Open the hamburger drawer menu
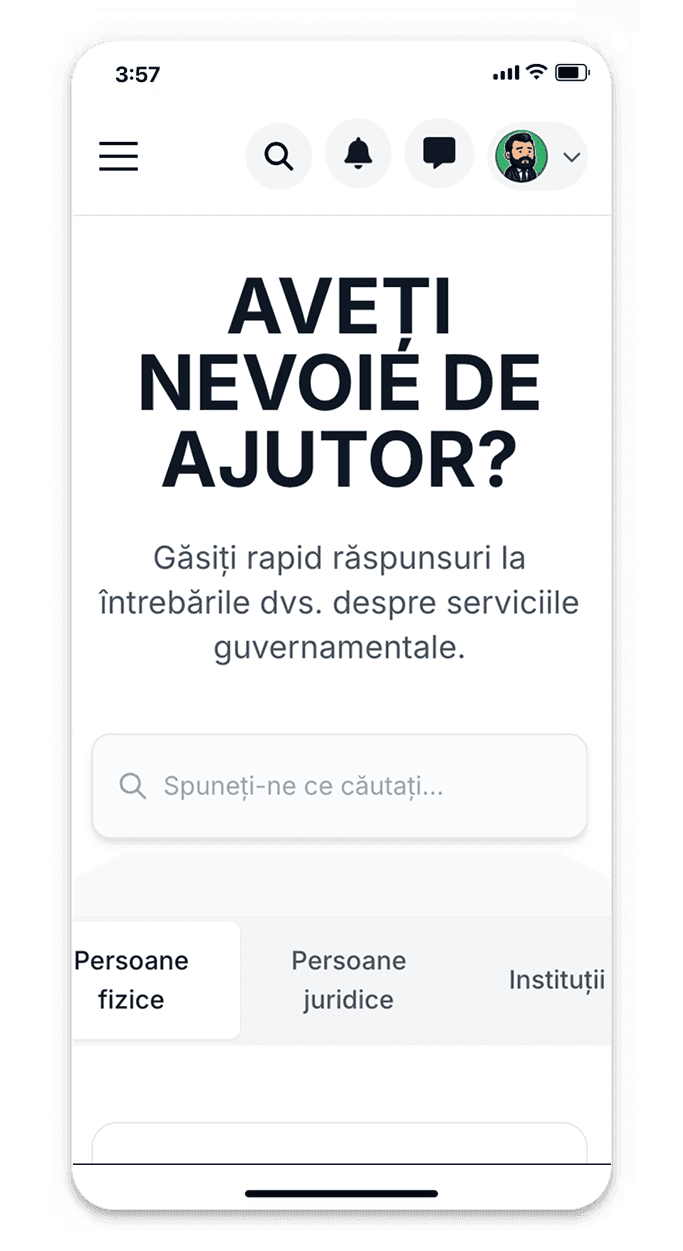This screenshot has height=1251, width=683. [x=118, y=157]
